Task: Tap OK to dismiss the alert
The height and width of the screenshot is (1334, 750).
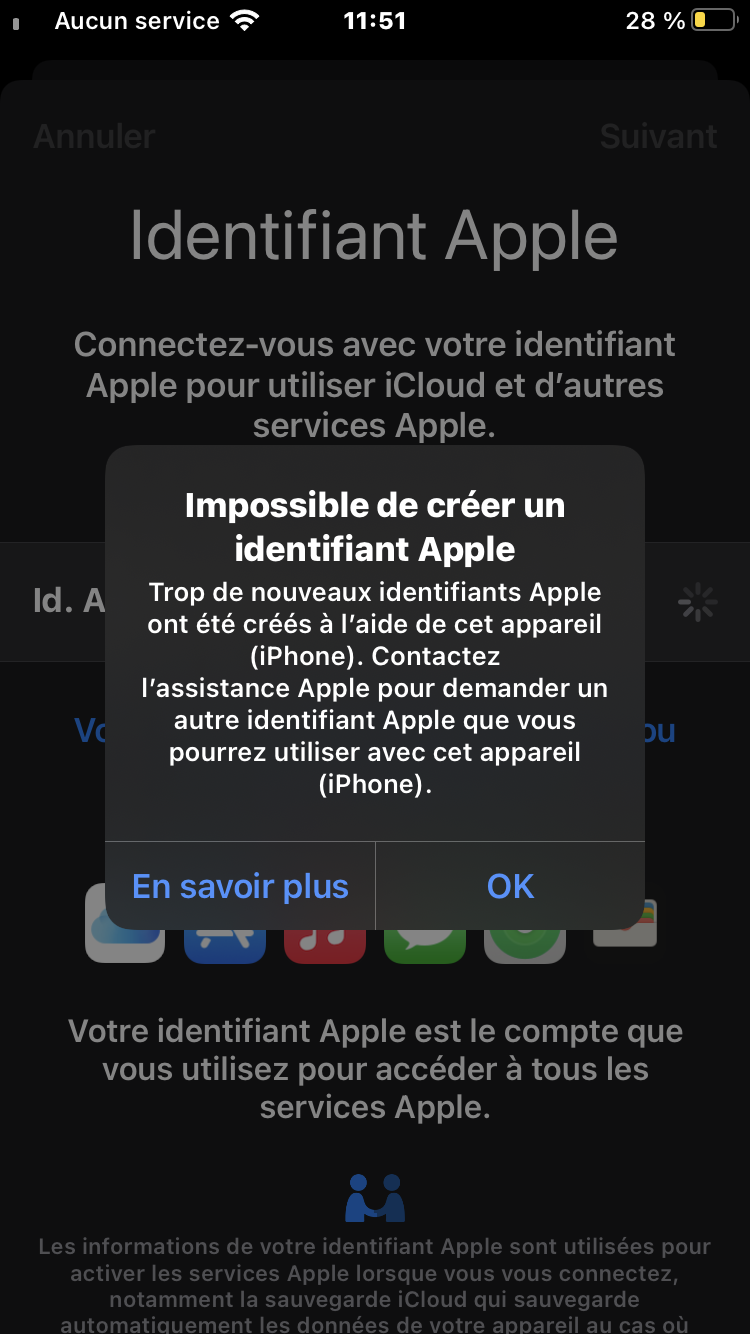Action: point(510,886)
